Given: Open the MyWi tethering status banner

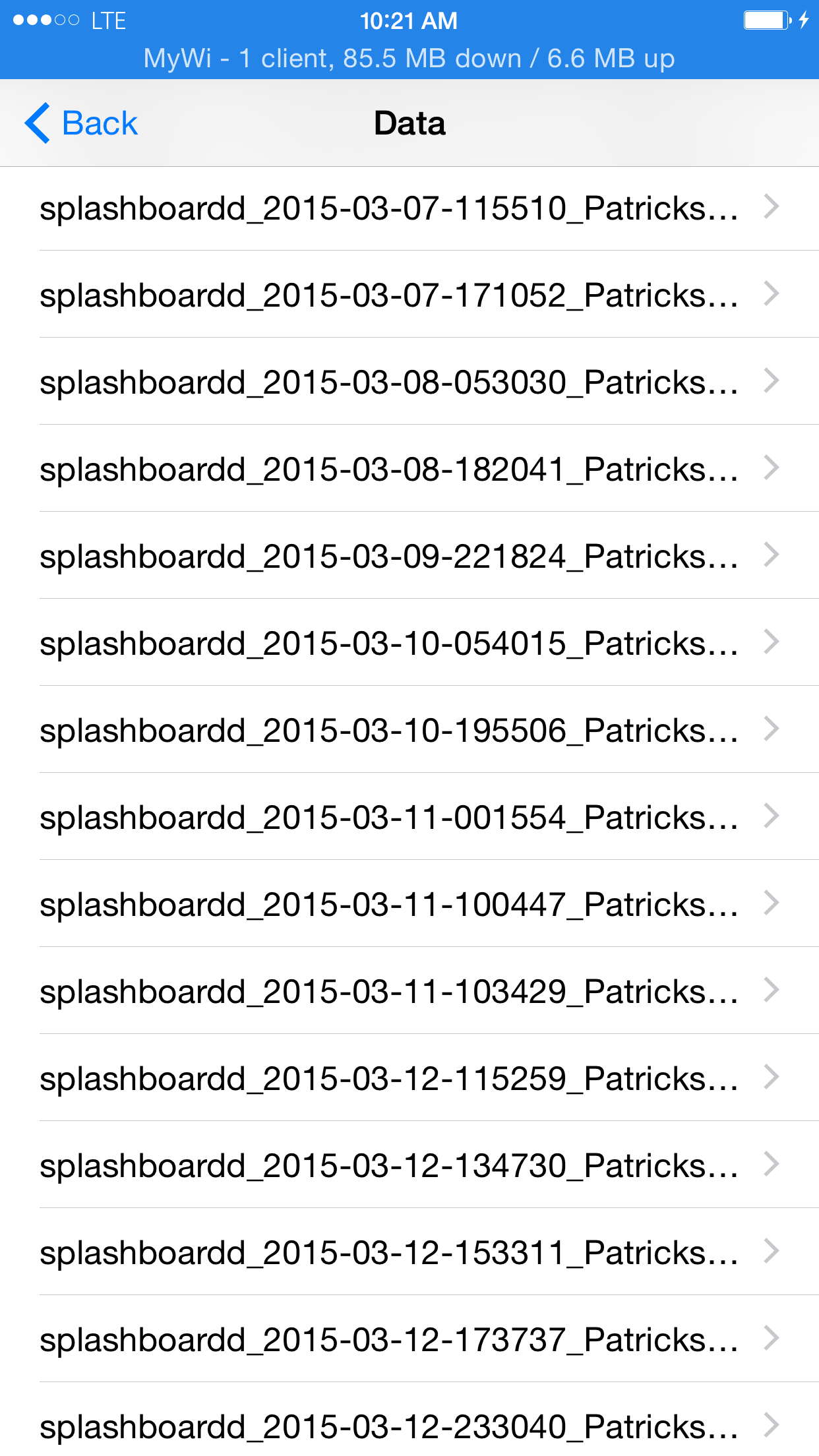Looking at the screenshot, I should [409, 59].
